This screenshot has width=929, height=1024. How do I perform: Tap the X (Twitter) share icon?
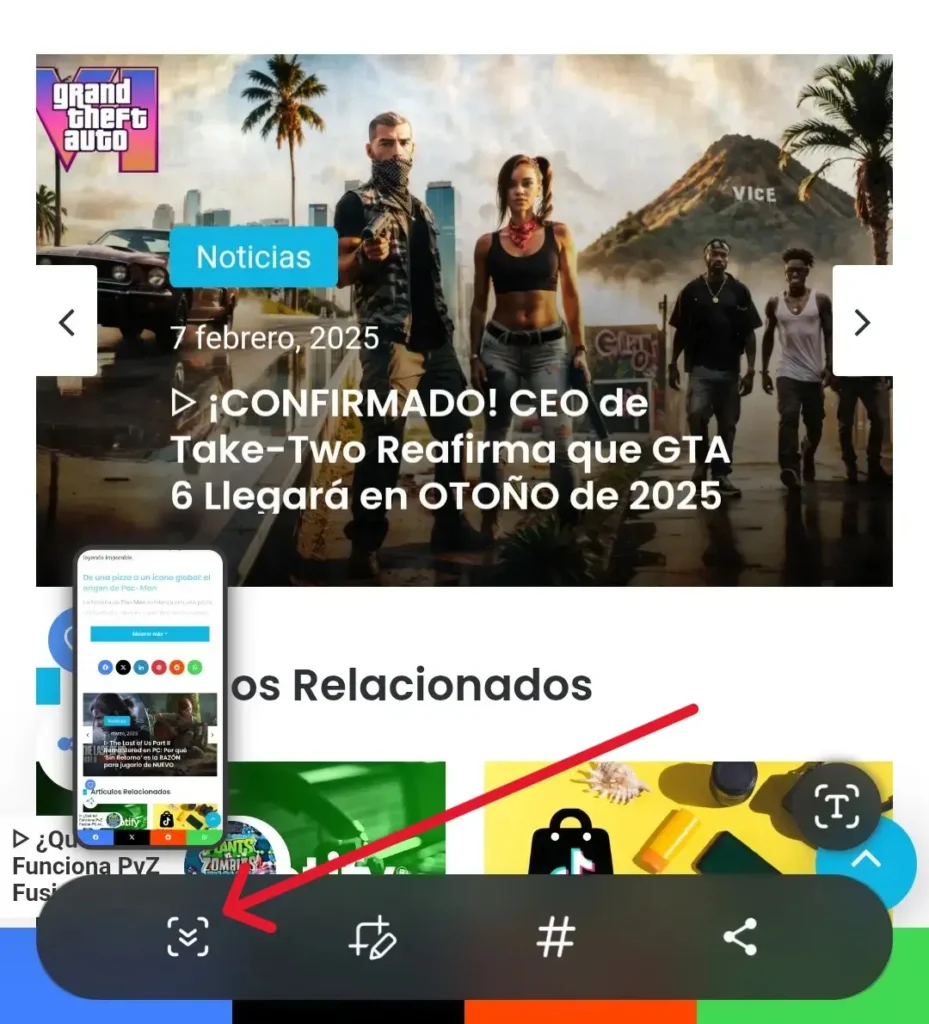(123, 667)
